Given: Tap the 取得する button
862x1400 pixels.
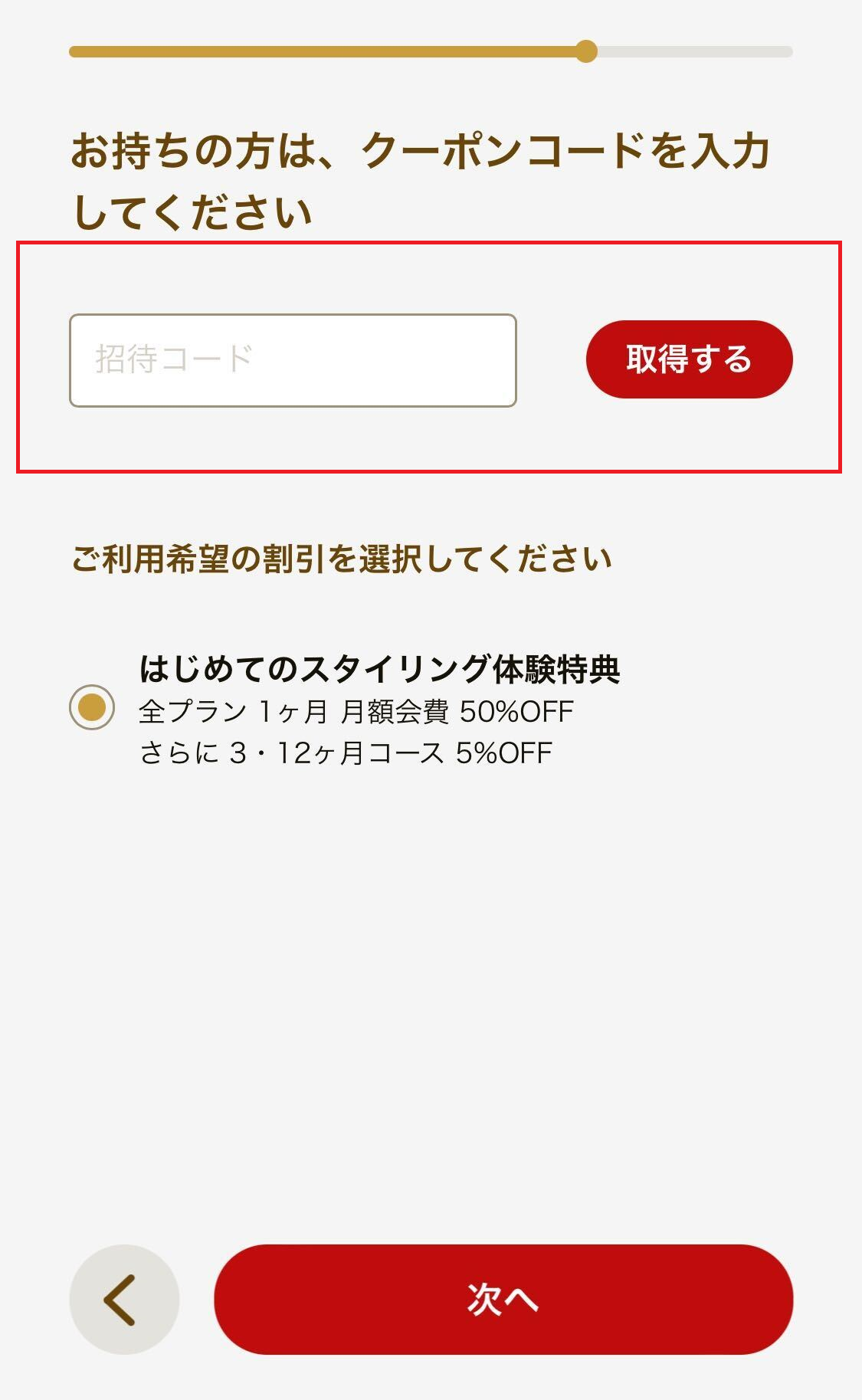Looking at the screenshot, I should pos(689,359).
